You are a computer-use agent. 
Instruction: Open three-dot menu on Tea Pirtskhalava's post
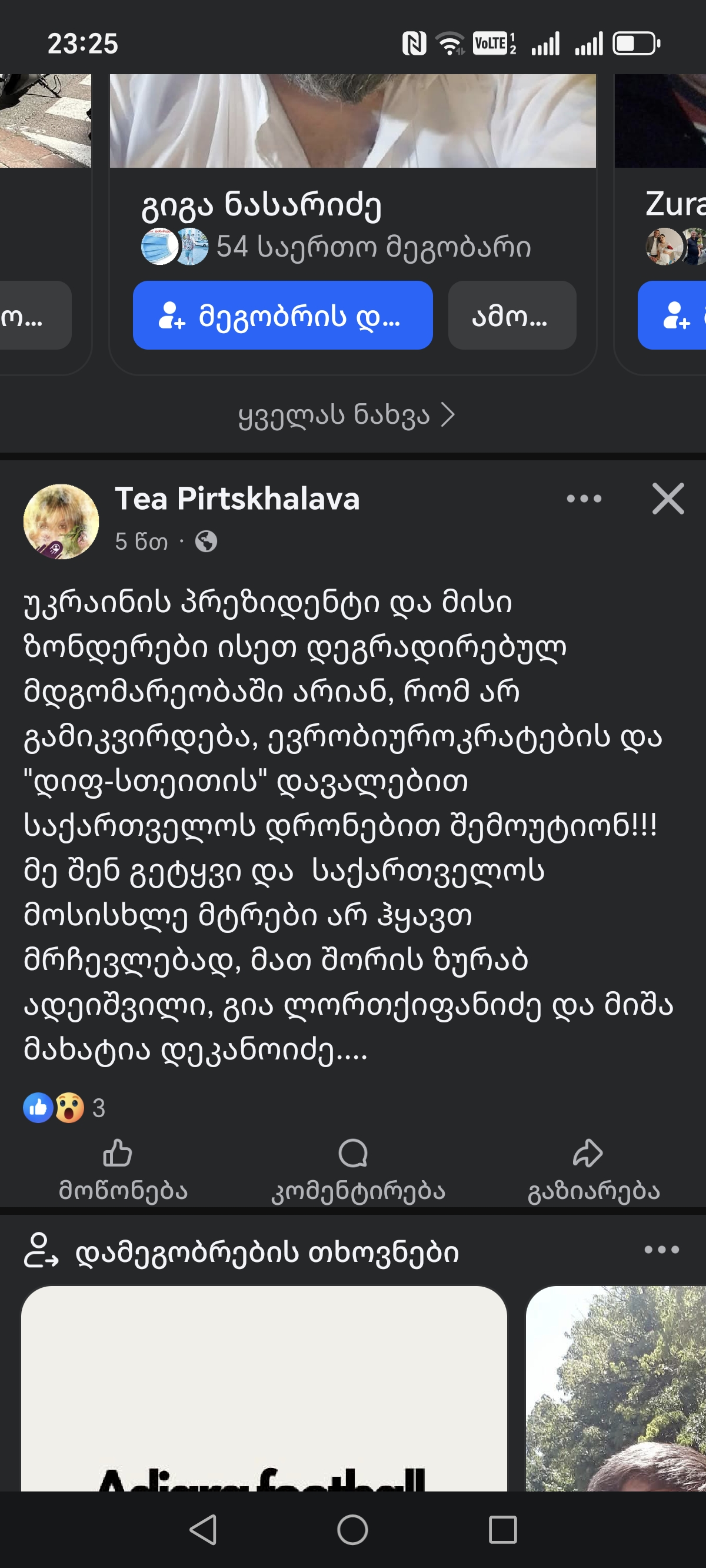tap(584, 499)
